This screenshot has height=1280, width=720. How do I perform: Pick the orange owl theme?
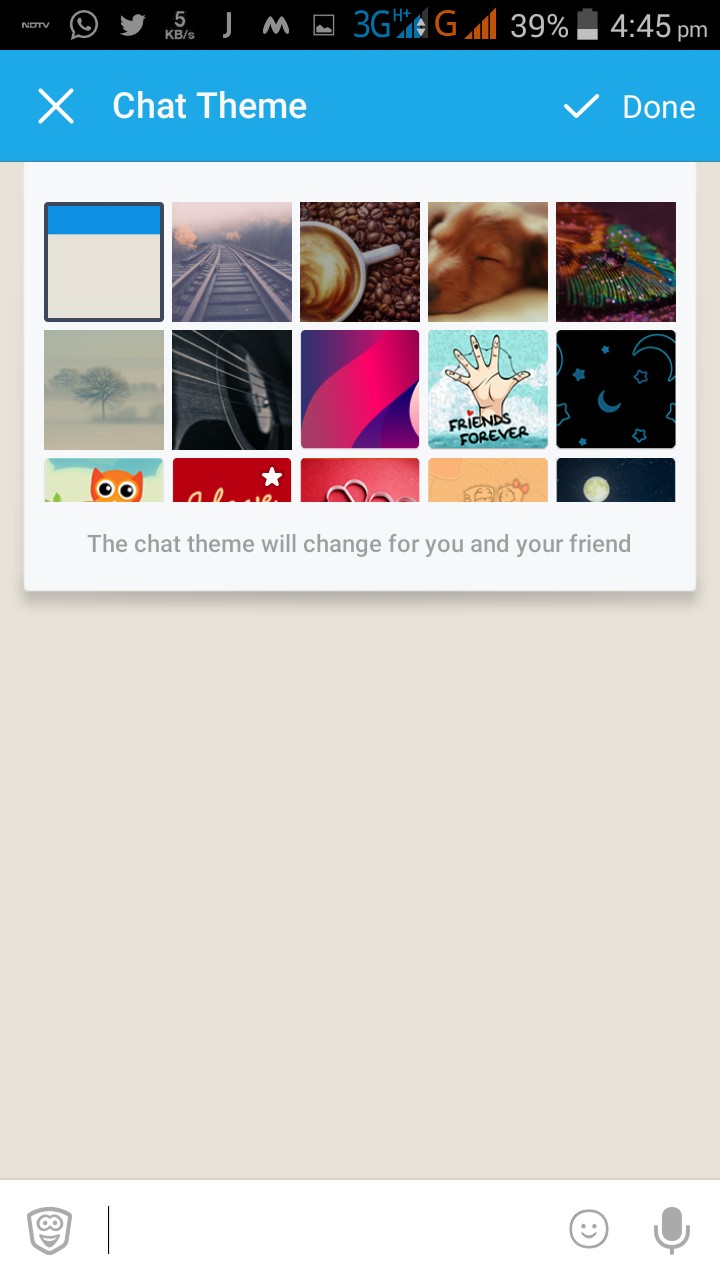tap(104, 481)
